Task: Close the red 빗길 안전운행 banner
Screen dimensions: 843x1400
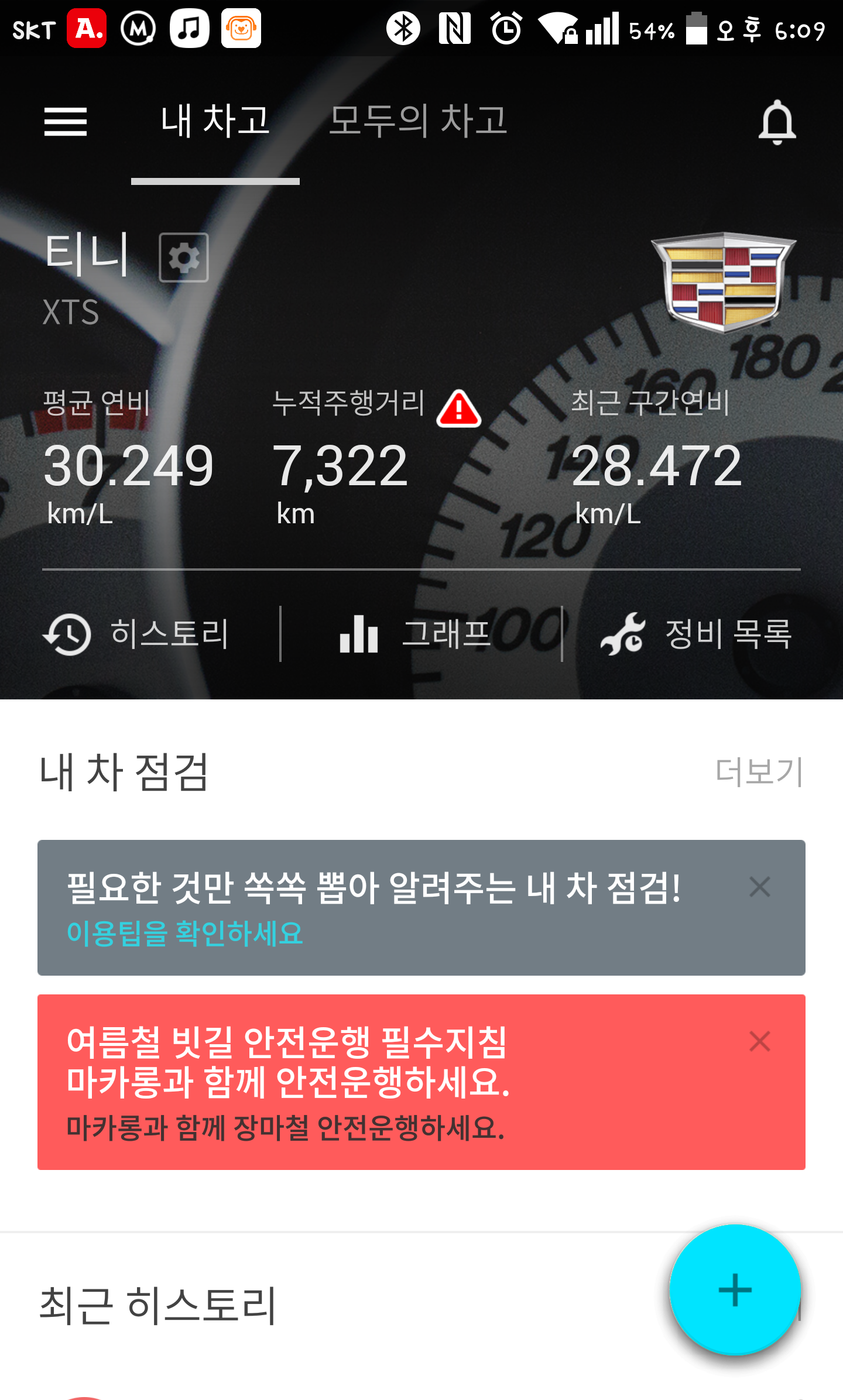Action: 759,1042
